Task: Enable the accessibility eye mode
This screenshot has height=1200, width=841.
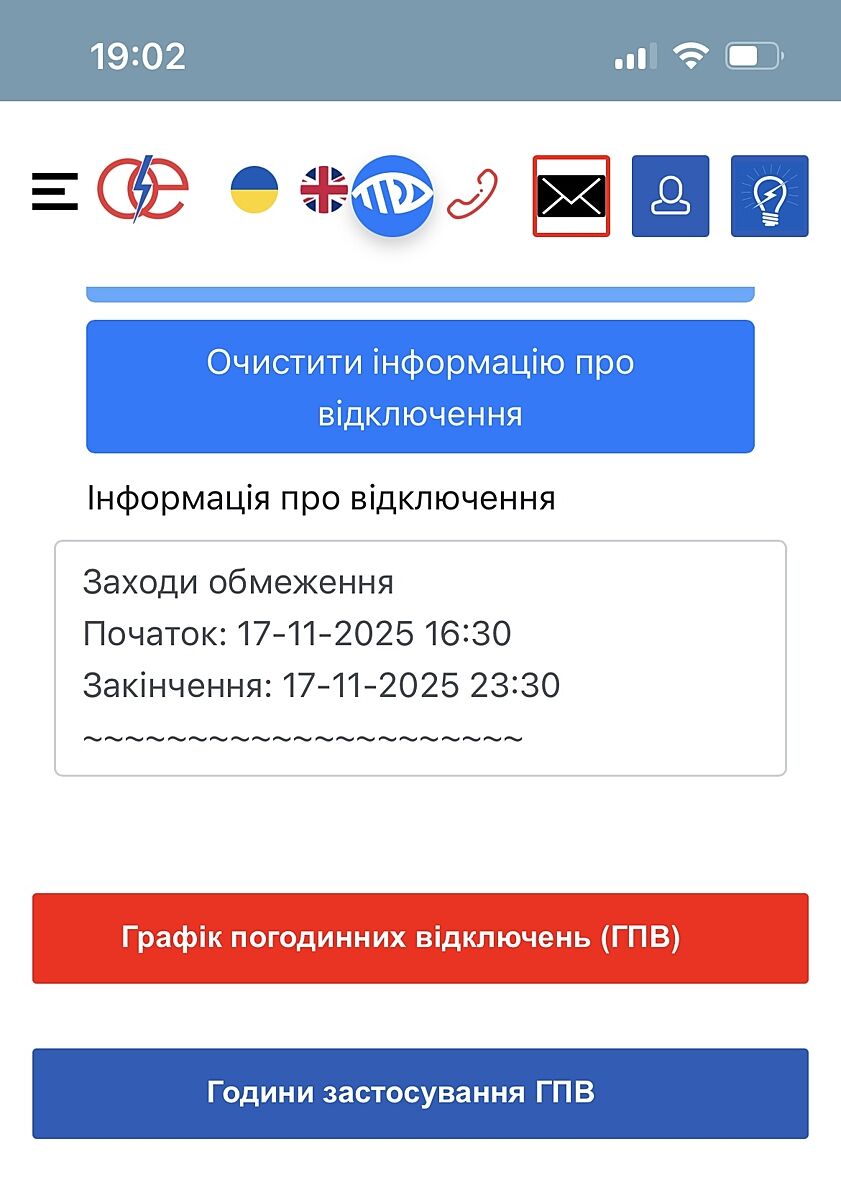Action: click(392, 195)
